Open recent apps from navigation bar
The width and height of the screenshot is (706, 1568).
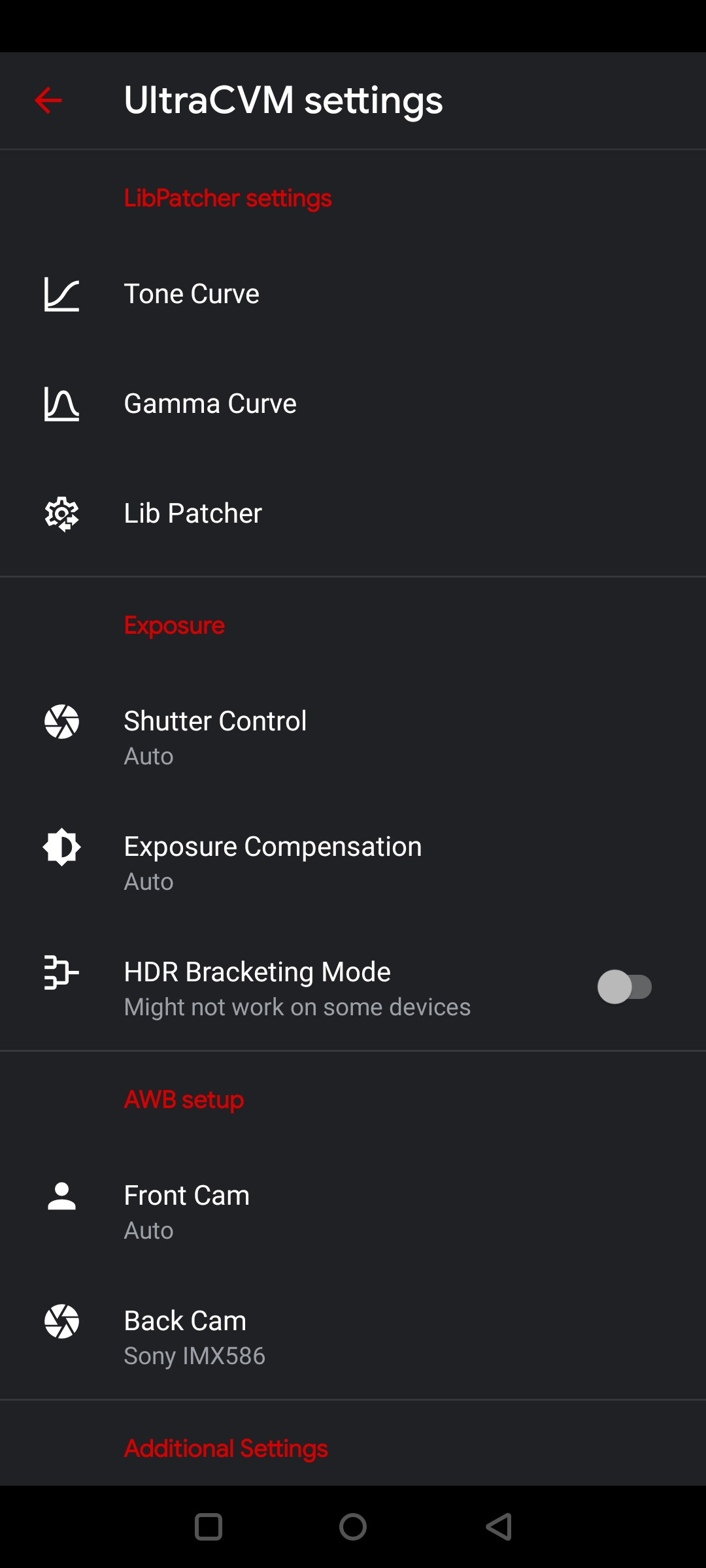(209, 1527)
